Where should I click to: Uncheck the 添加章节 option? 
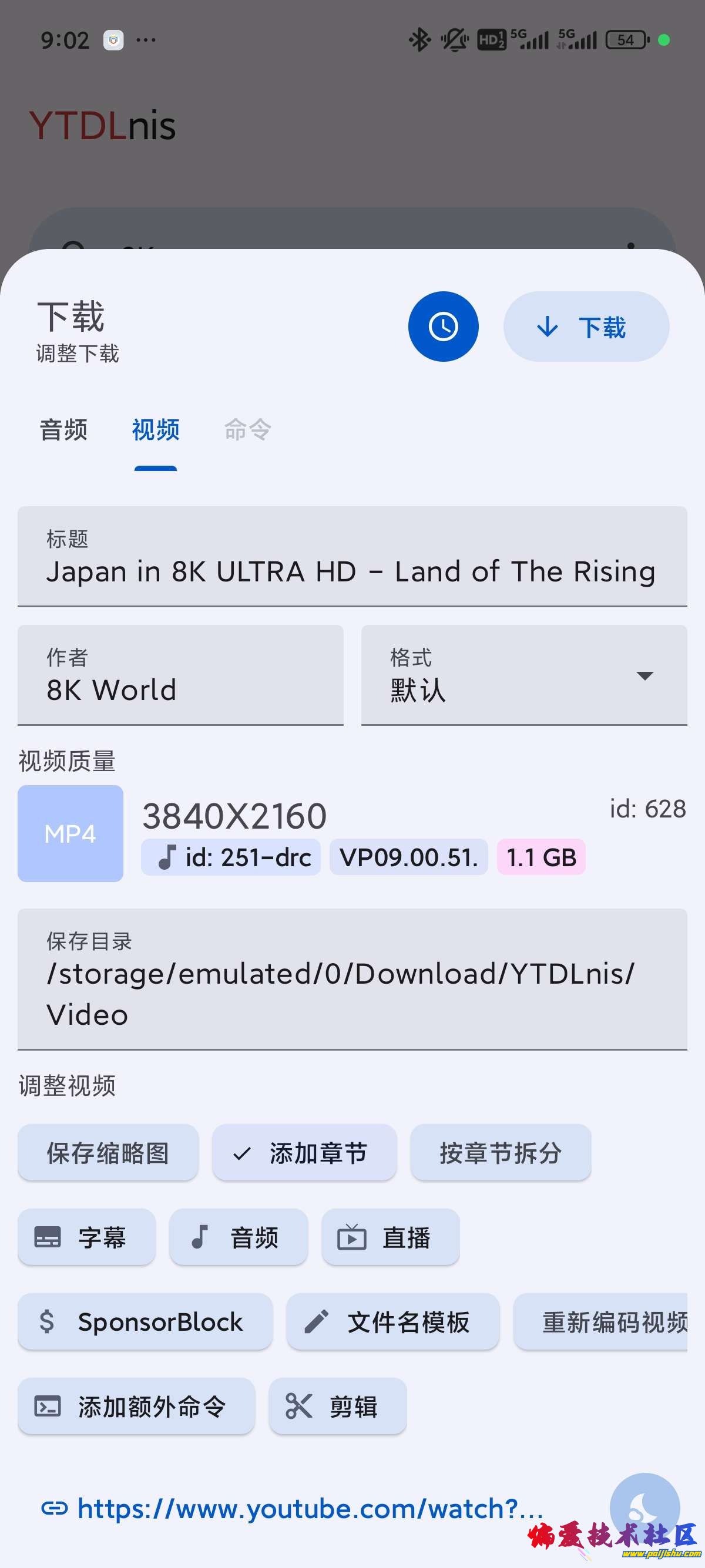pyautogui.click(x=304, y=1152)
